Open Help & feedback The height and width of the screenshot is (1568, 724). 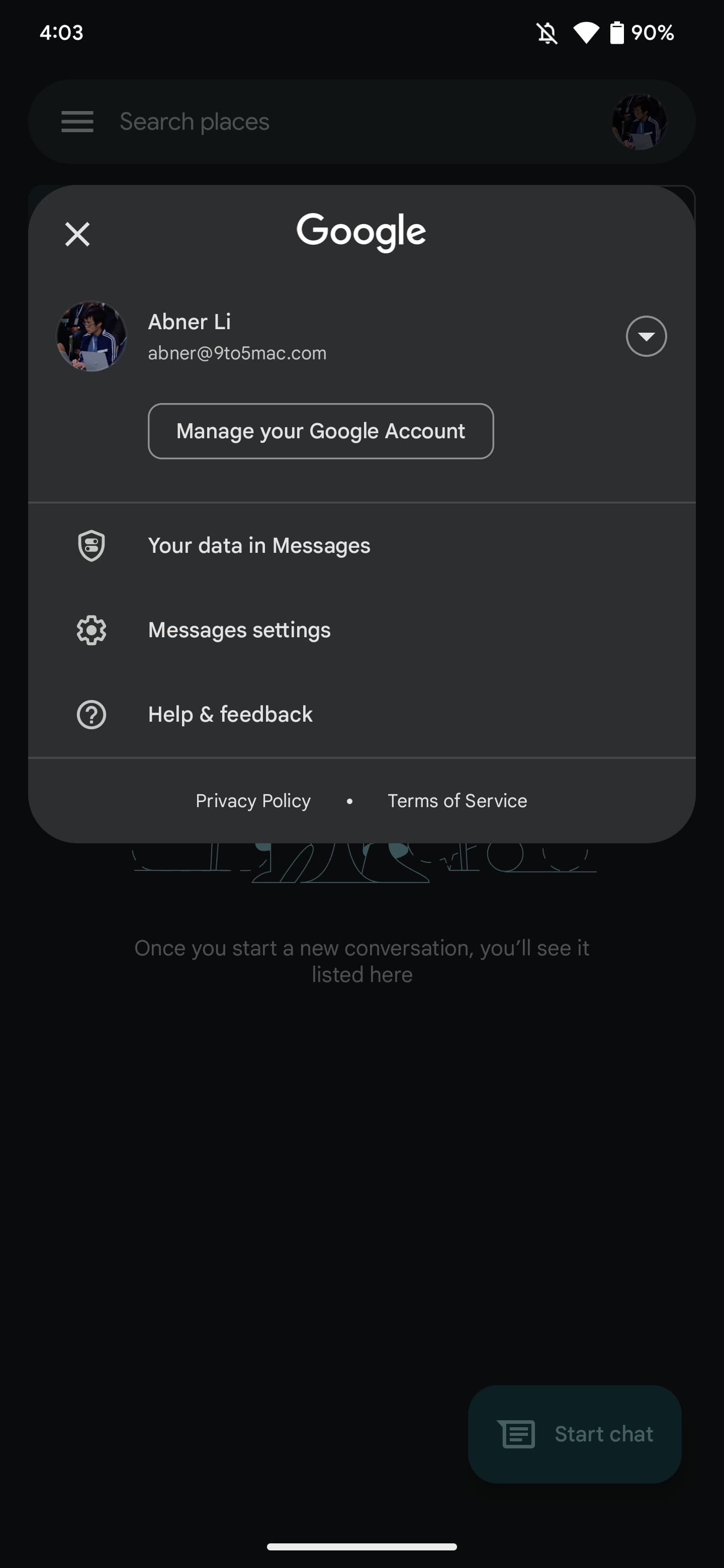[230, 714]
